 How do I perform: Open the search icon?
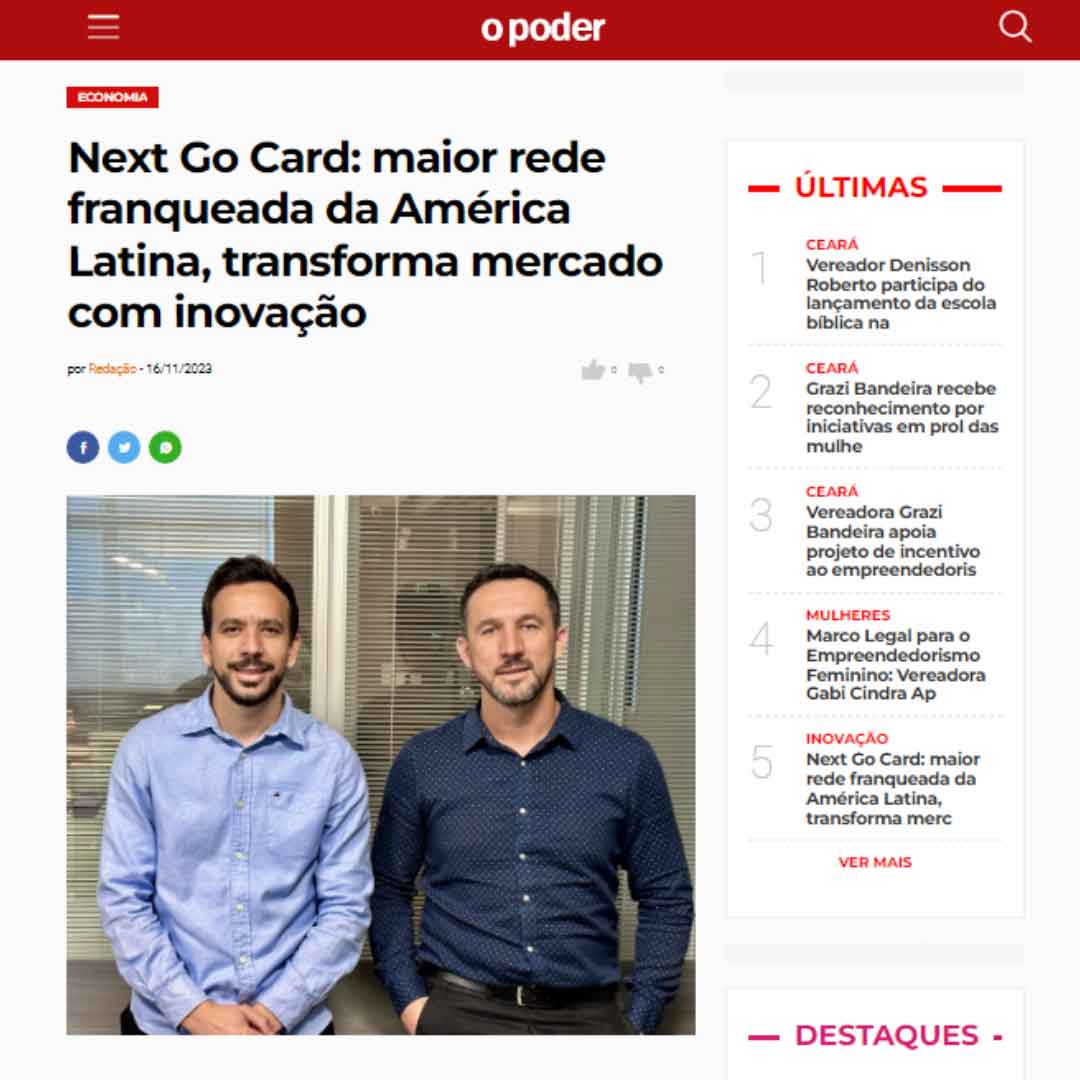[1014, 27]
